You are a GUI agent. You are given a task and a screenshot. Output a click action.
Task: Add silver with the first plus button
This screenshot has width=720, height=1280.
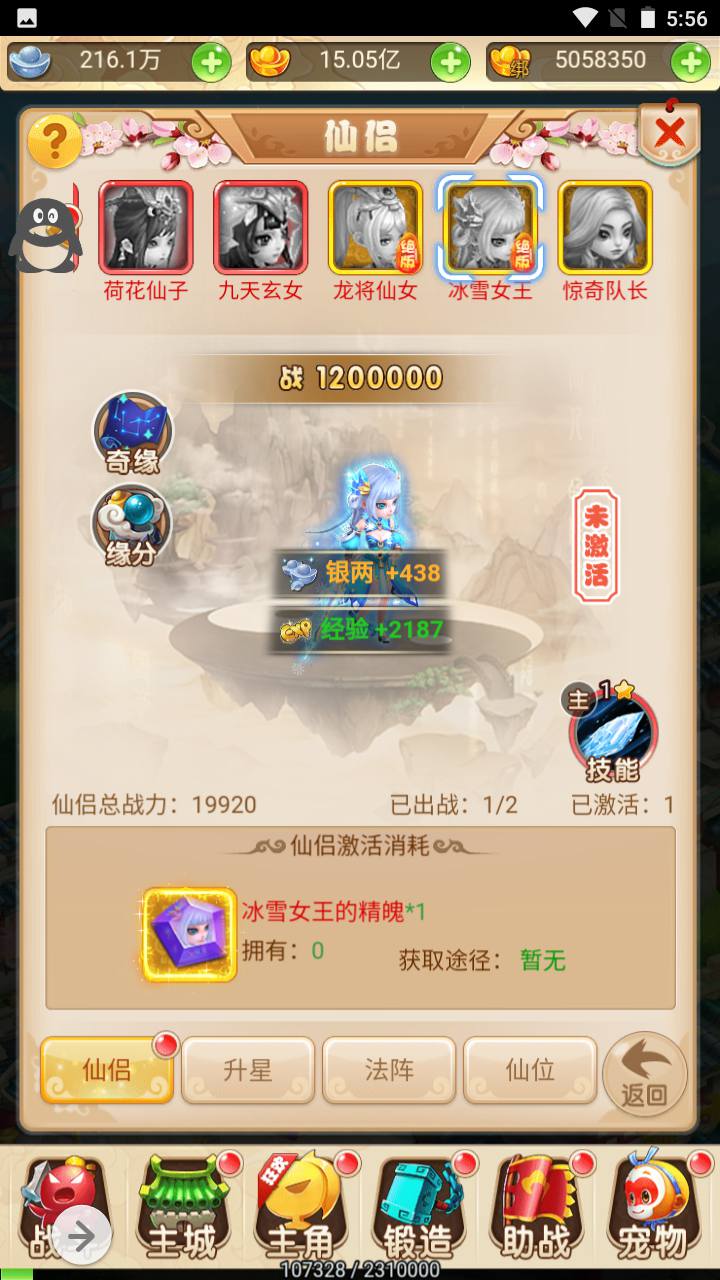pyautogui.click(x=211, y=62)
